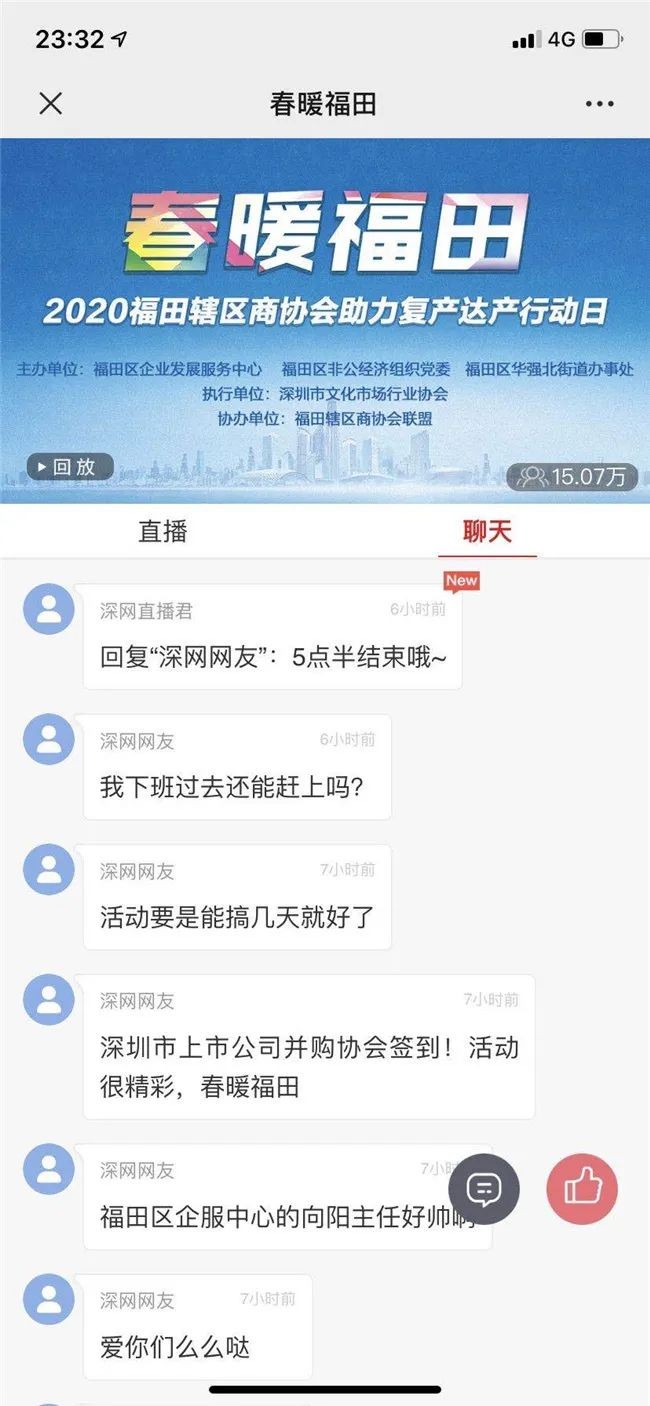650x1406 pixels.
Task: Open the three-dot more options menu
Action: (599, 104)
